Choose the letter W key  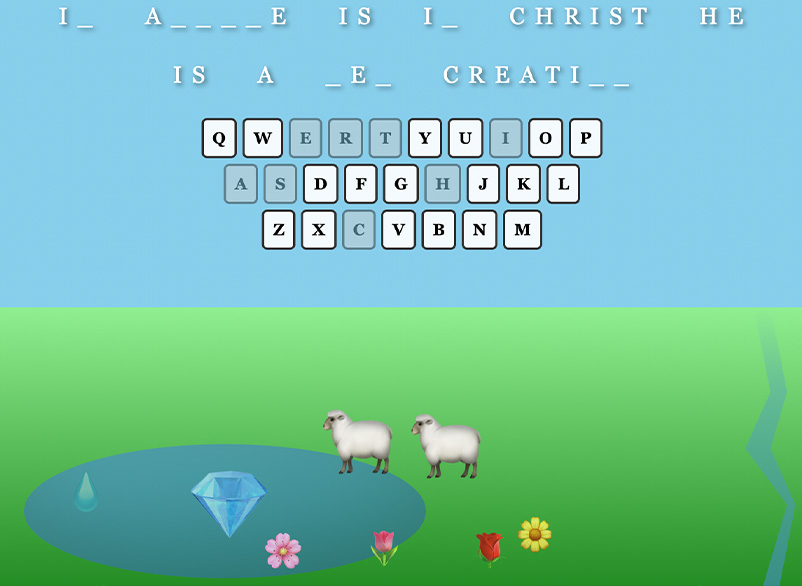pyautogui.click(x=262, y=138)
